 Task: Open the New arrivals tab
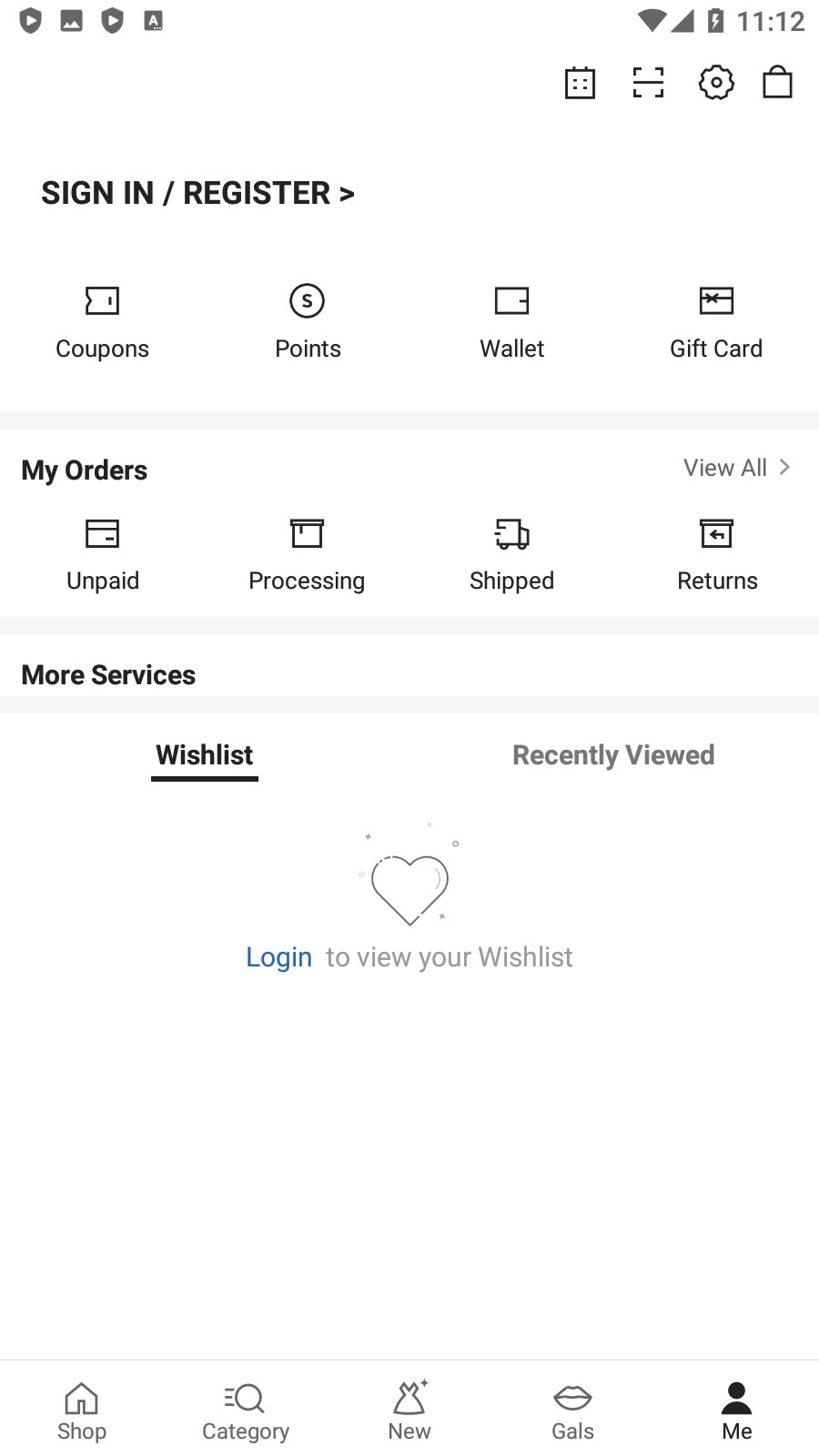(409, 1411)
